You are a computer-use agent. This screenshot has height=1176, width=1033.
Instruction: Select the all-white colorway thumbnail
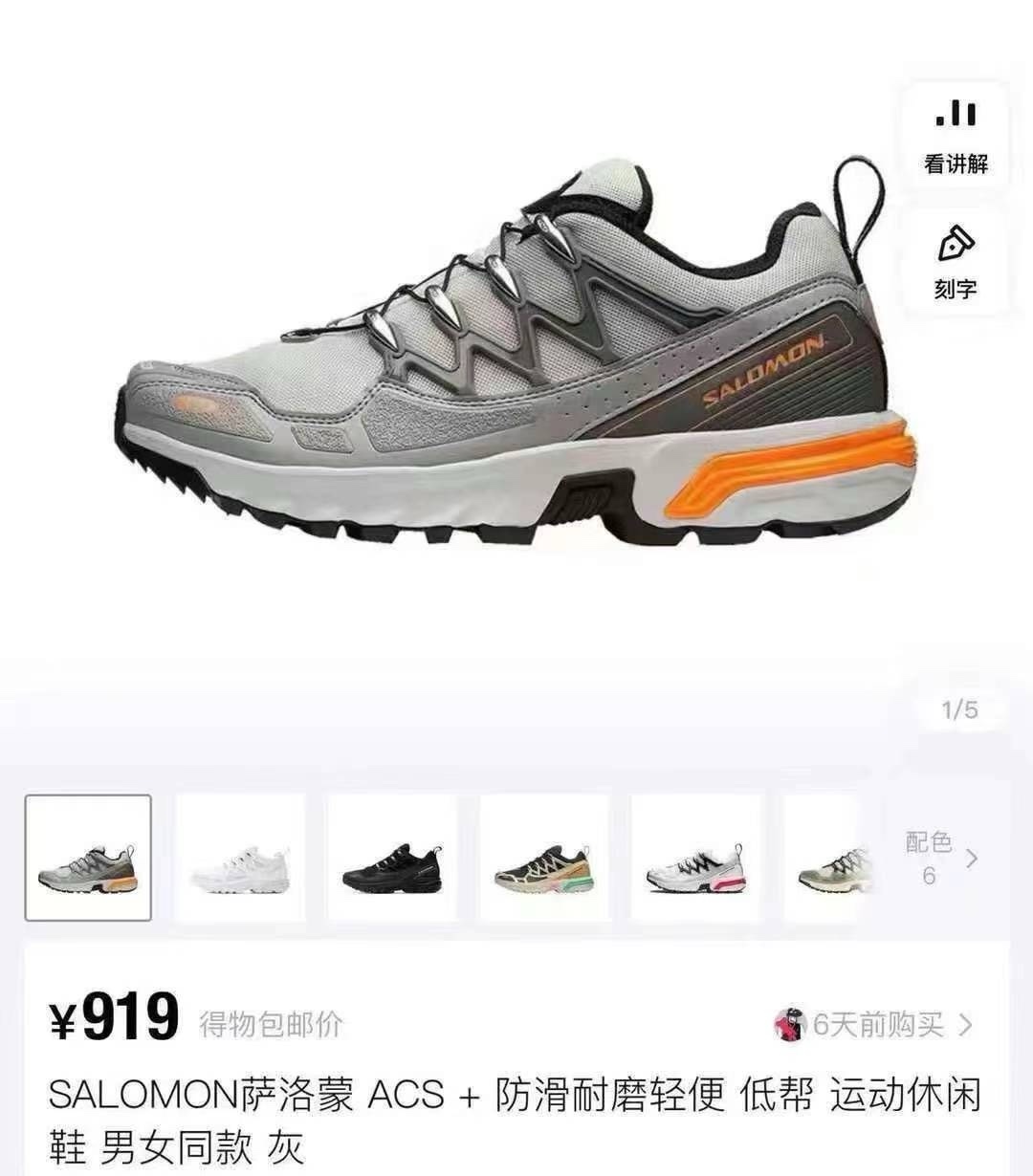[239, 858]
